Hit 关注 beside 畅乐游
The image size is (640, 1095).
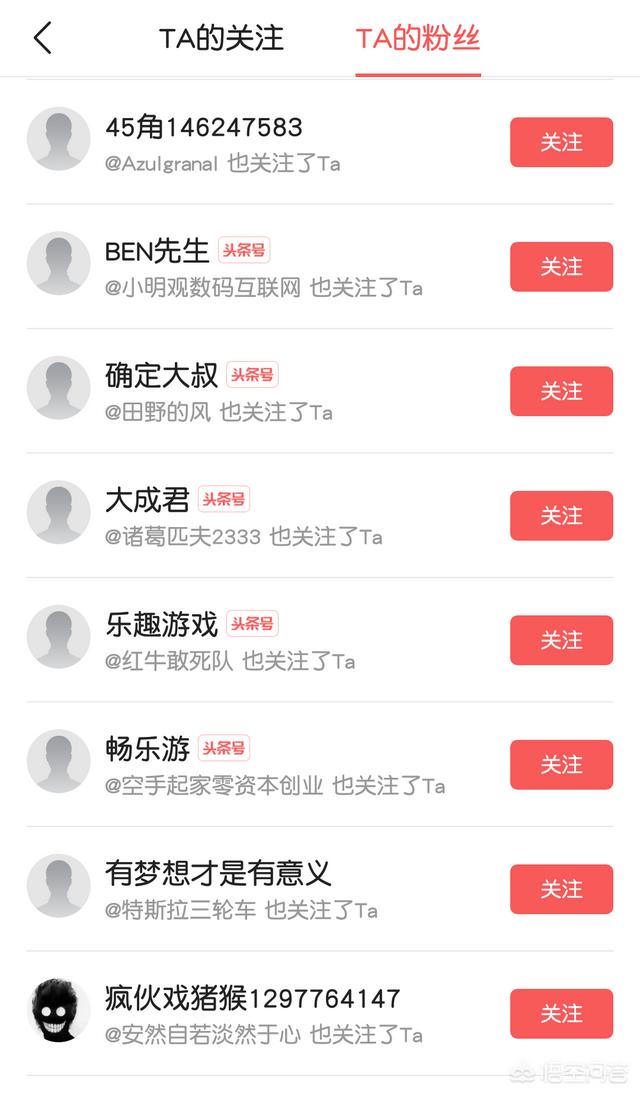(561, 765)
